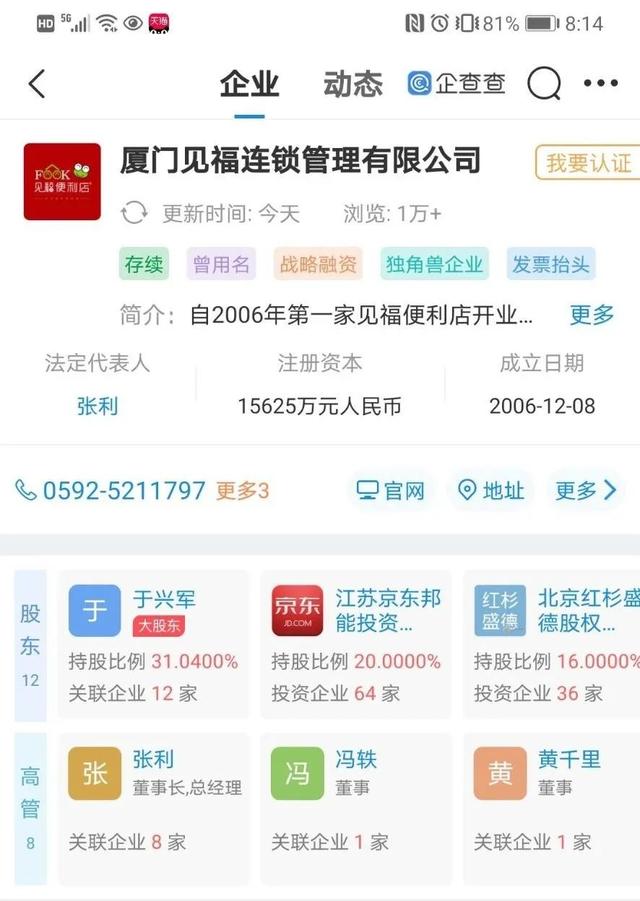Open shareholder card 于兴军
The image size is (640, 901).
tap(154, 644)
